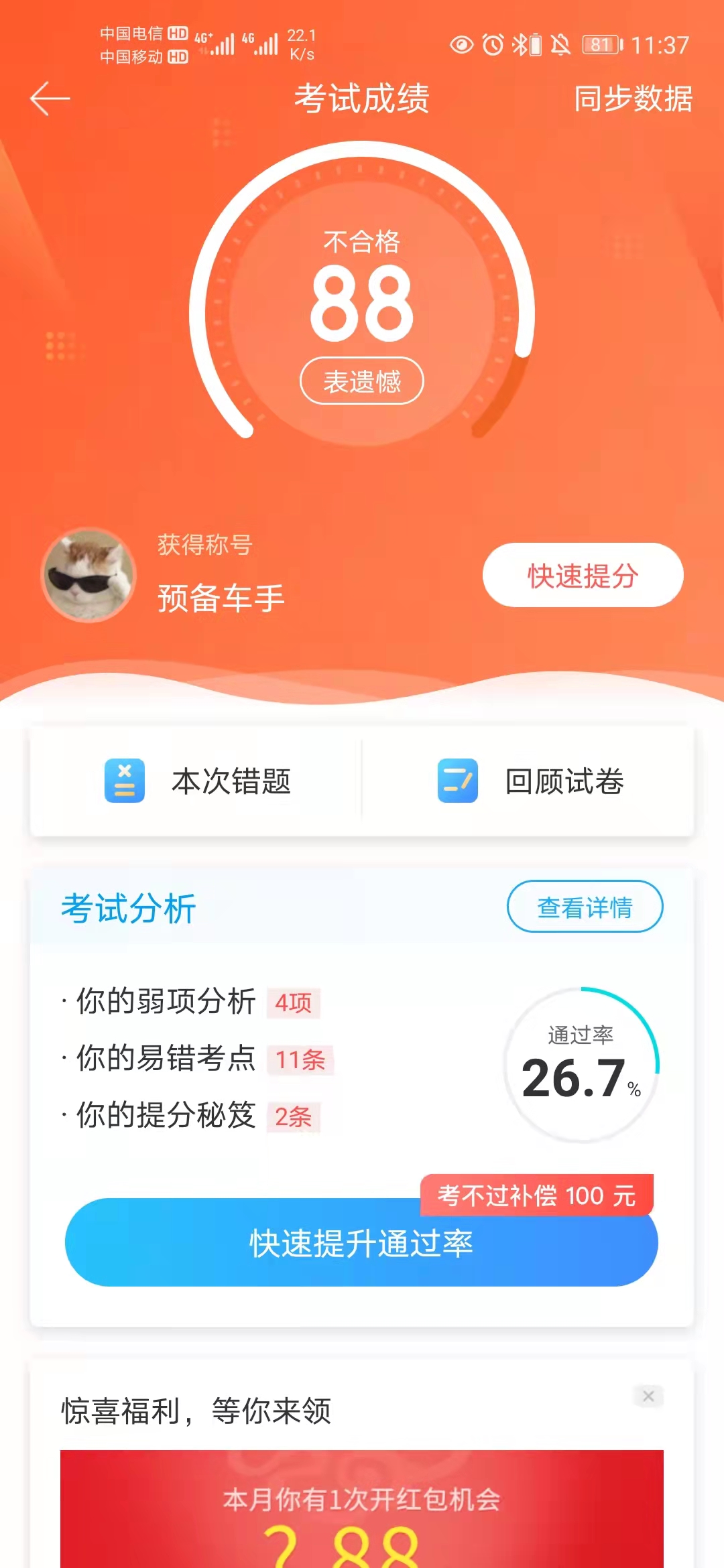Screen dimensions: 724x1568
Task: View analysis details via 查看详情
Action: [585, 907]
